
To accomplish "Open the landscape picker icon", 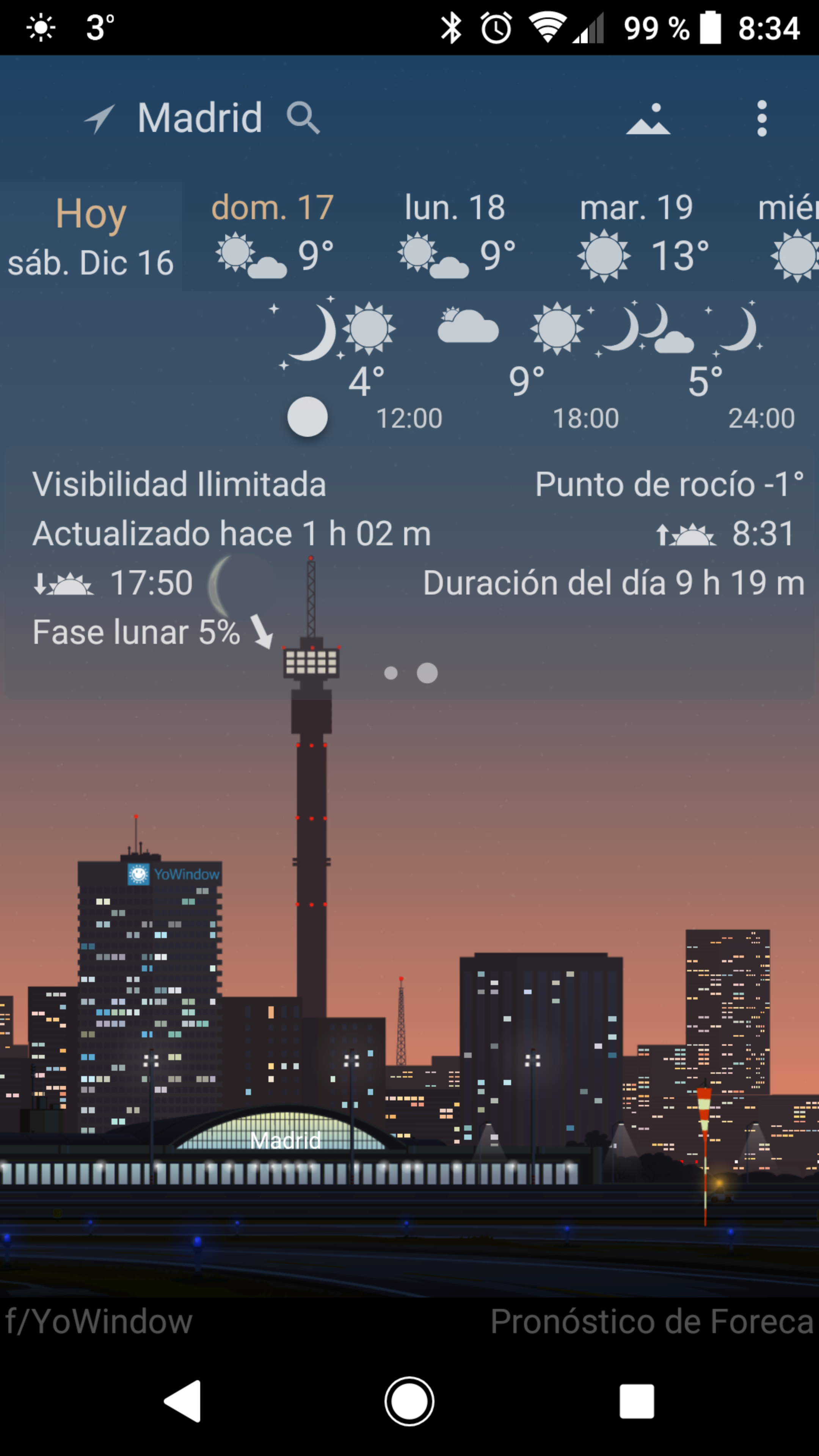I will (648, 119).
